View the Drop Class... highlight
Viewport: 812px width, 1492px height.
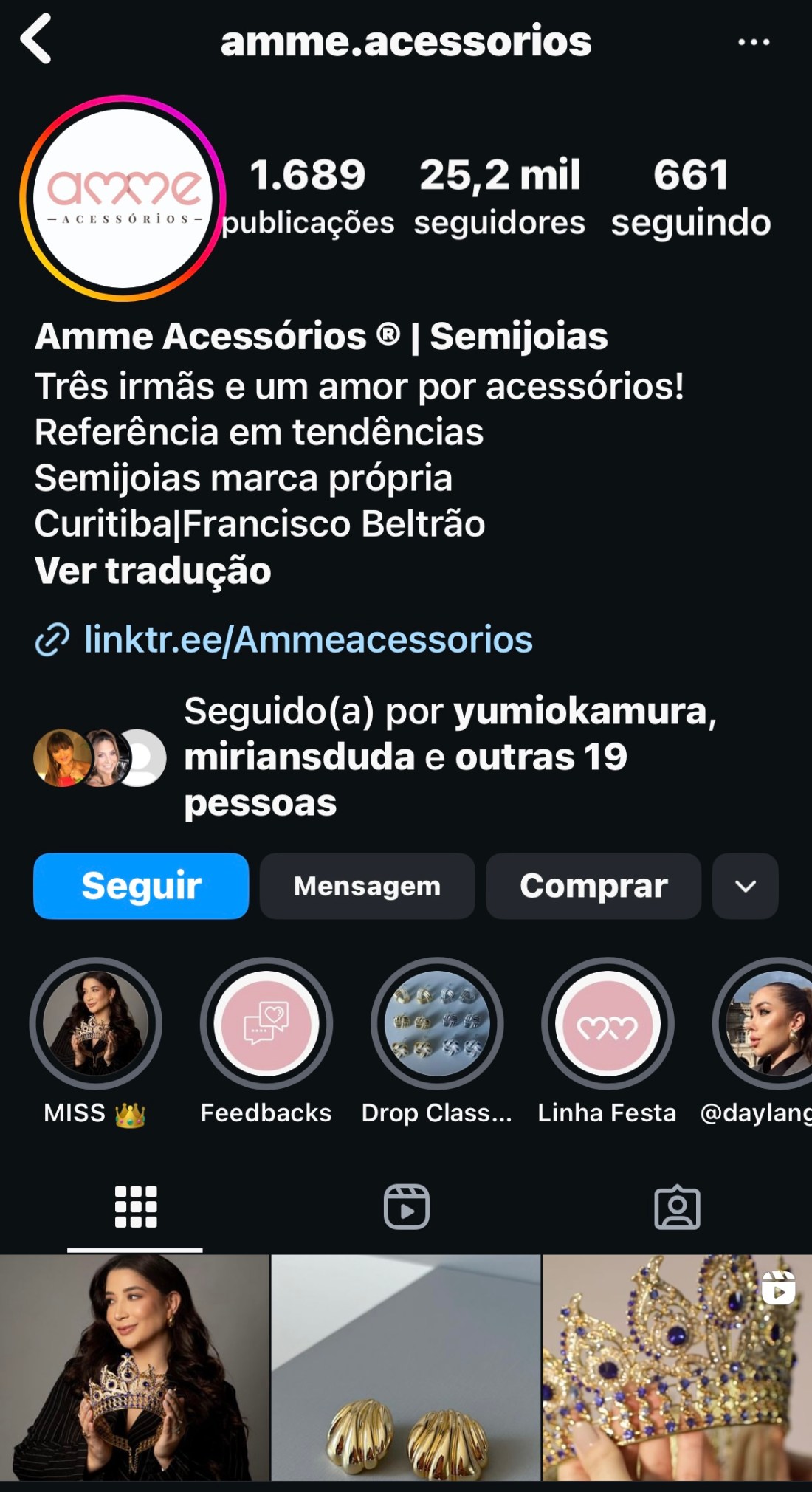point(437,1024)
